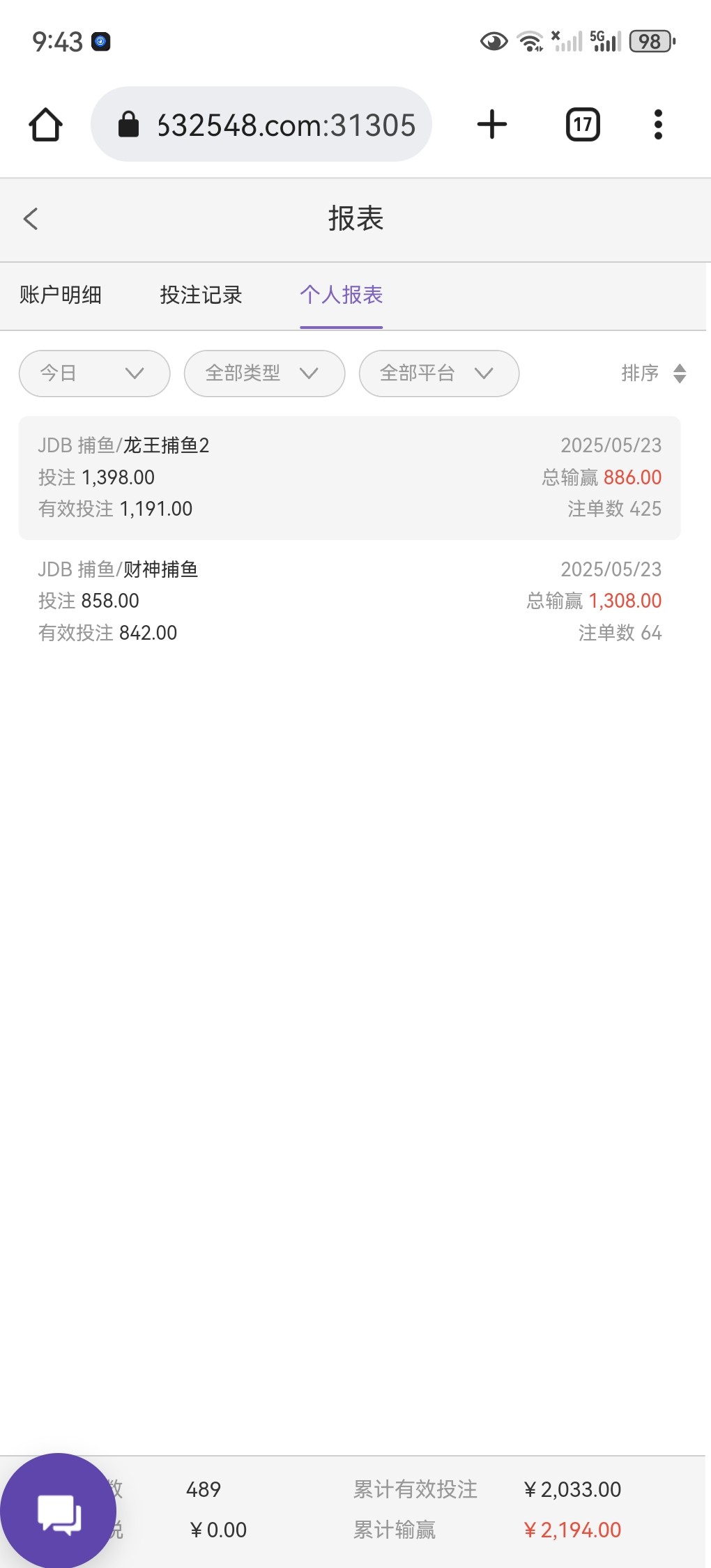The image size is (711, 1568).
Task: Open a new browser tab
Action: click(492, 125)
